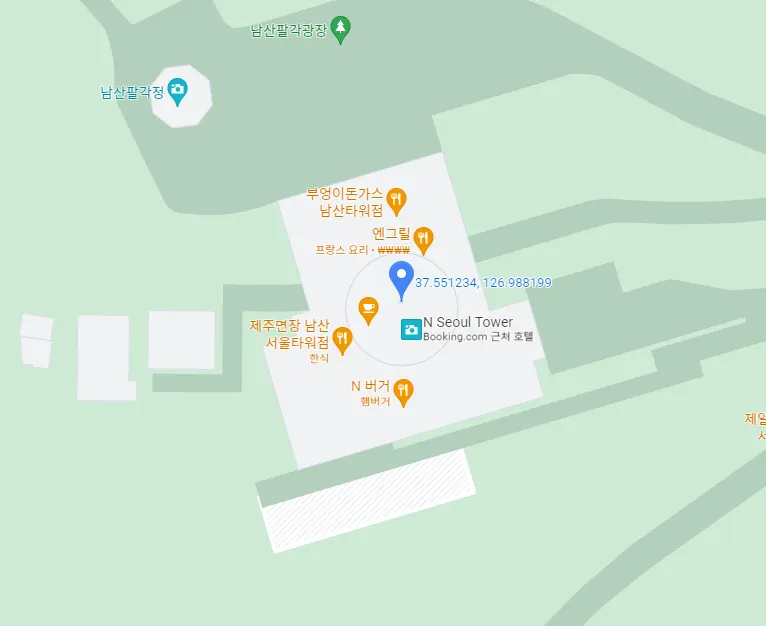Screen dimensions: 766x626
Task: Open the N 버거 hamburger restaurant pin
Action: tap(403, 391)
